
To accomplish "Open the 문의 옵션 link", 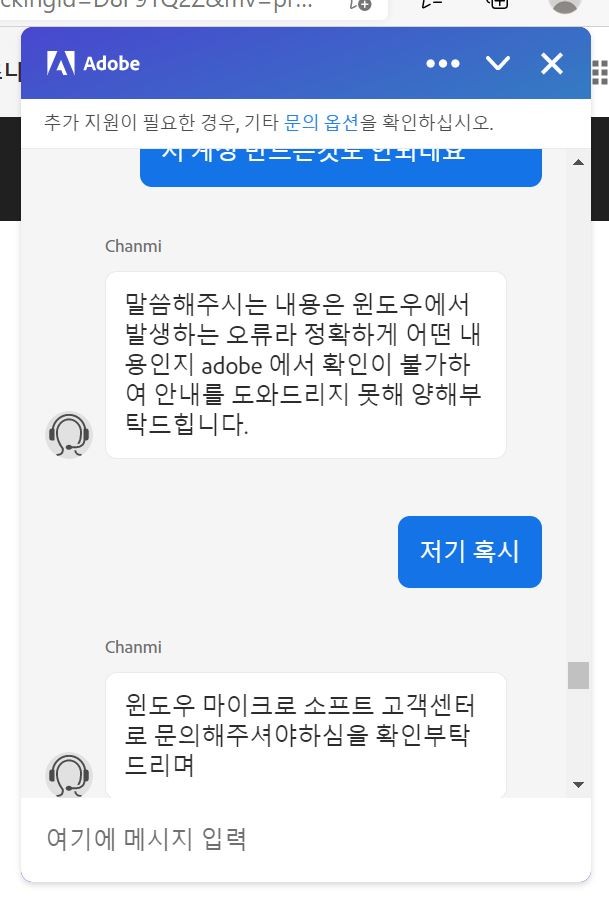I will pos(322,123).
